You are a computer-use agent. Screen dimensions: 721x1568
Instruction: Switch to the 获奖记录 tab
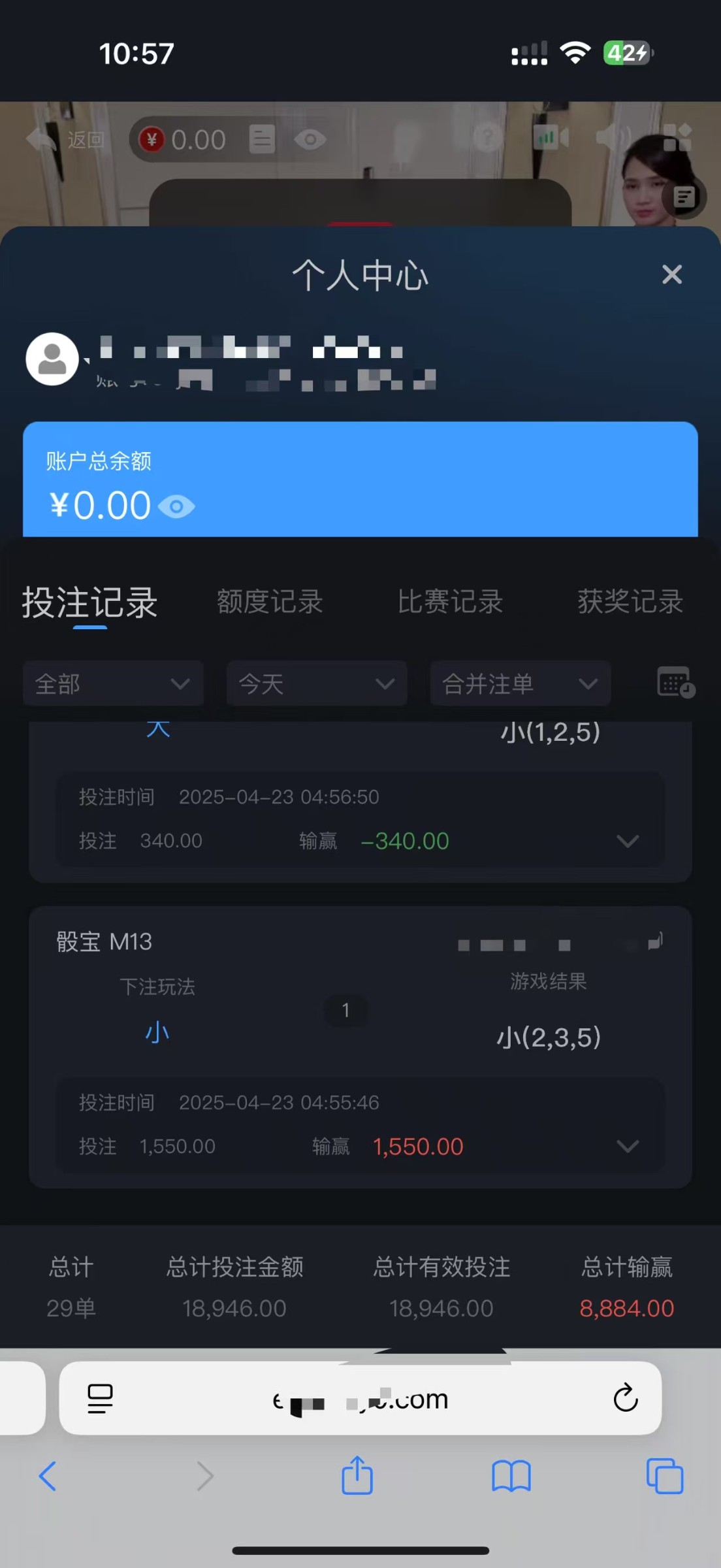pos(630,602)
